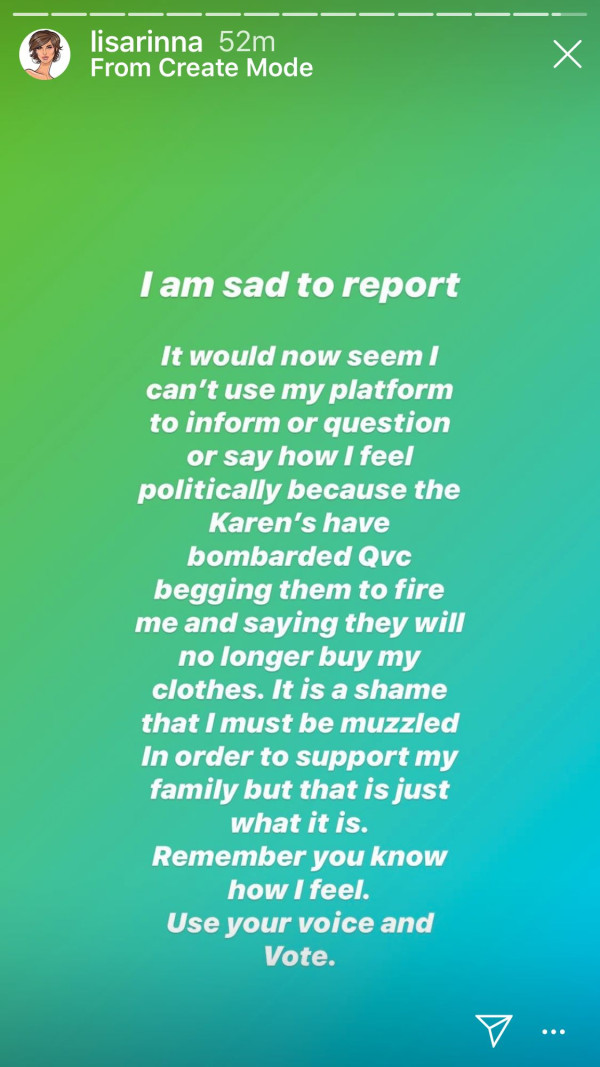Open the three-dot more options menu
The width and height of the screenshot is (600, 1067).
pyautogui.click(x=554, y=1032)
